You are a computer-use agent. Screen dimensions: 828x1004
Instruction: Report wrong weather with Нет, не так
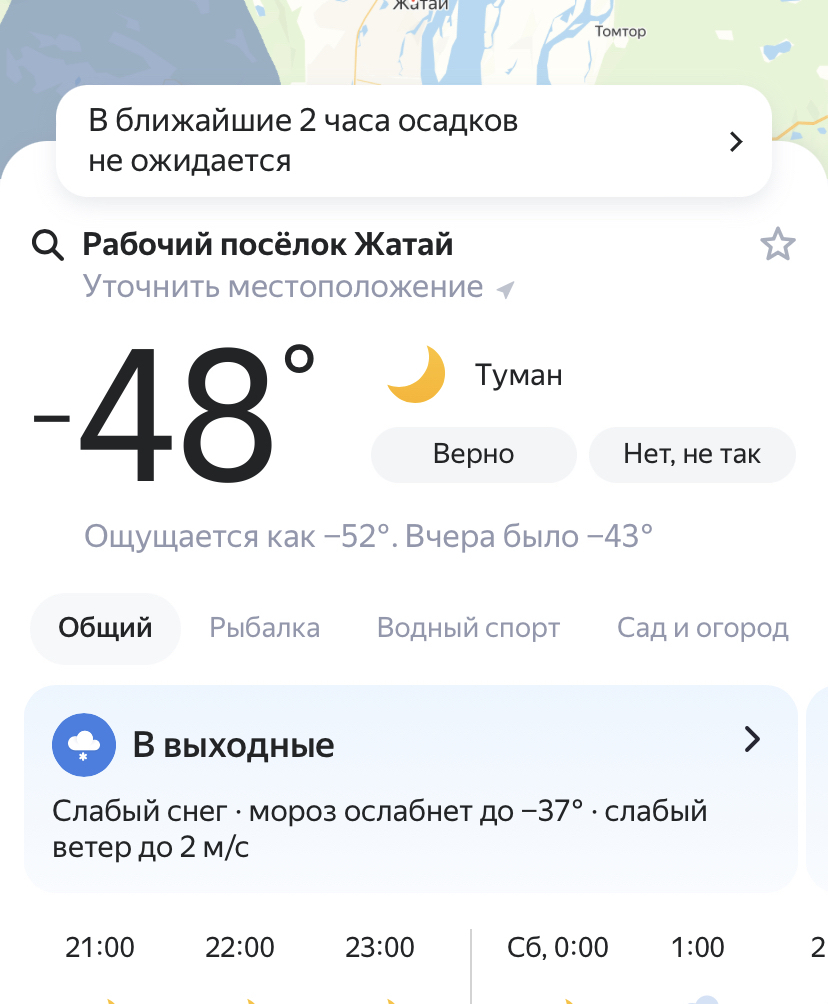tap(692, 455)
